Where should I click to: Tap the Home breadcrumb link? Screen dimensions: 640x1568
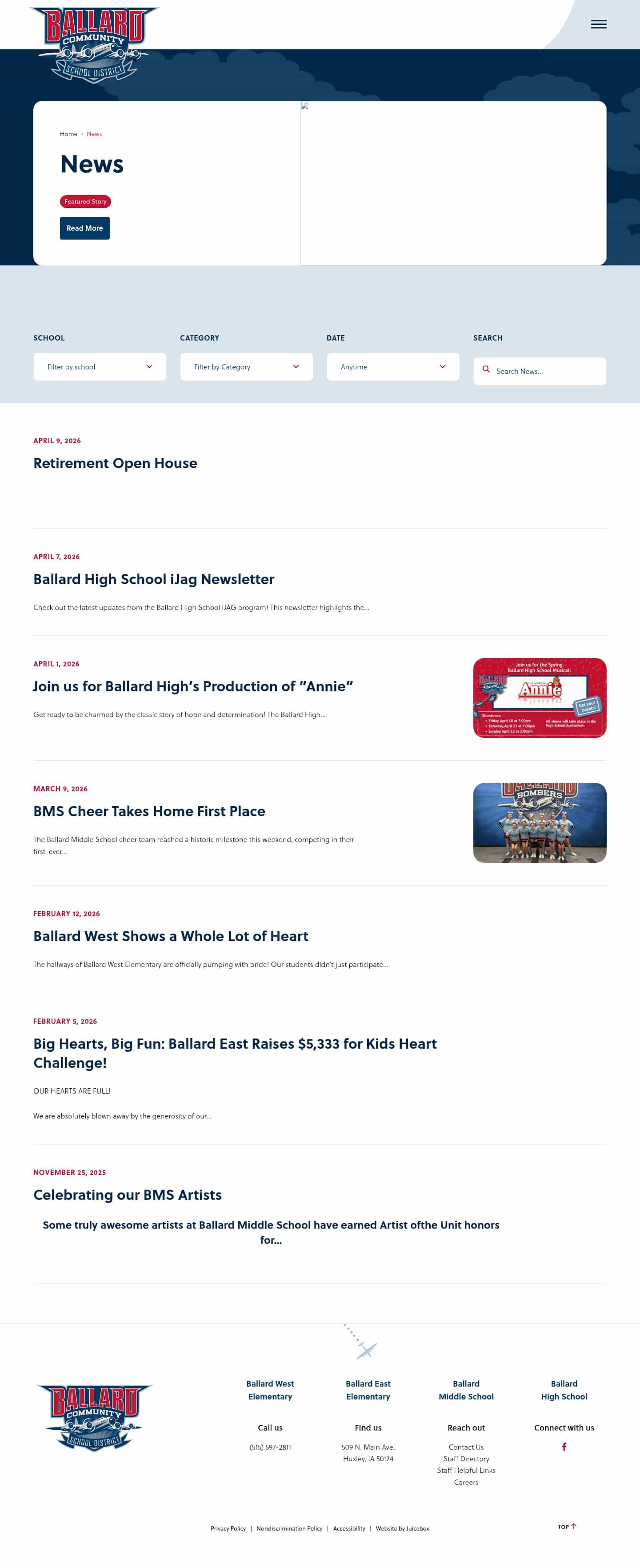(68, 134)
